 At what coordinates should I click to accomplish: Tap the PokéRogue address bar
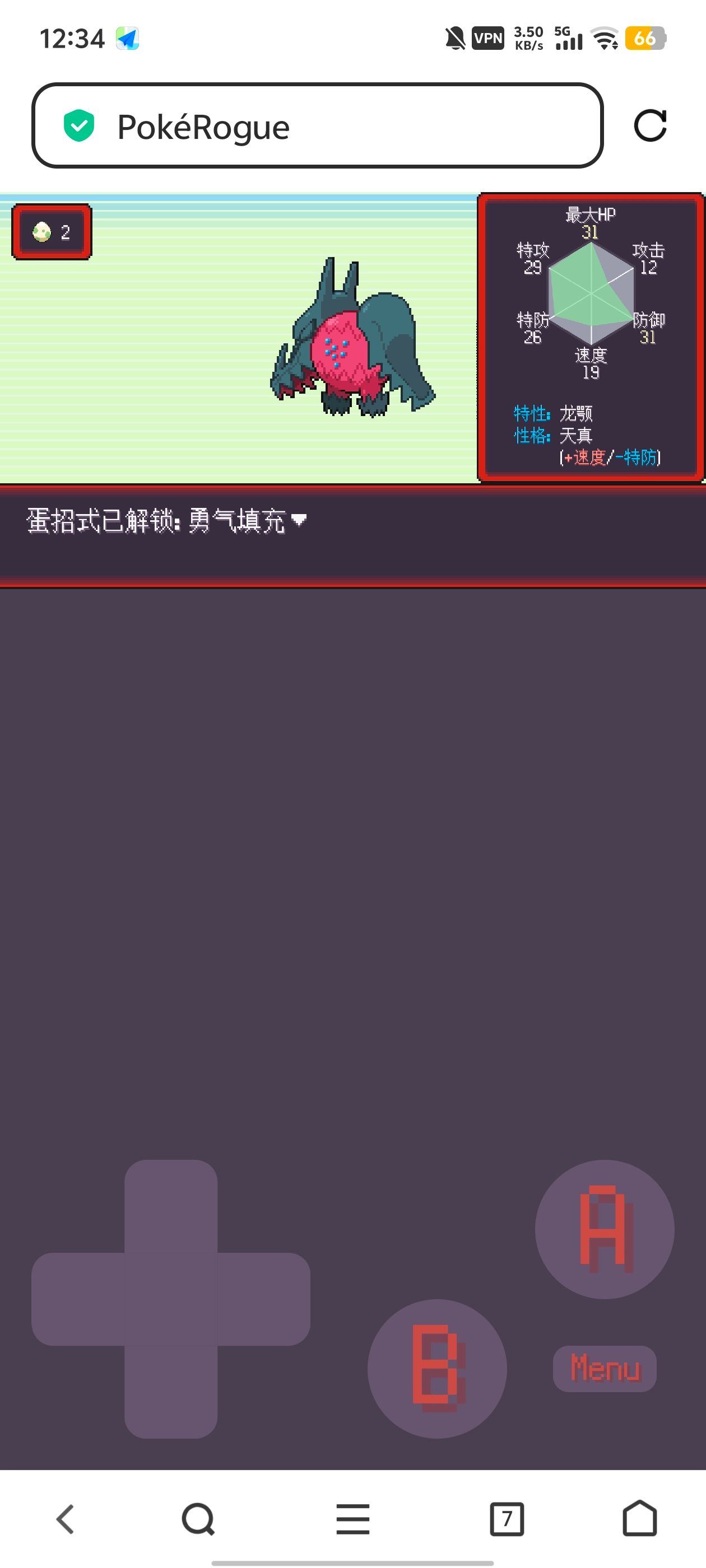317,126
